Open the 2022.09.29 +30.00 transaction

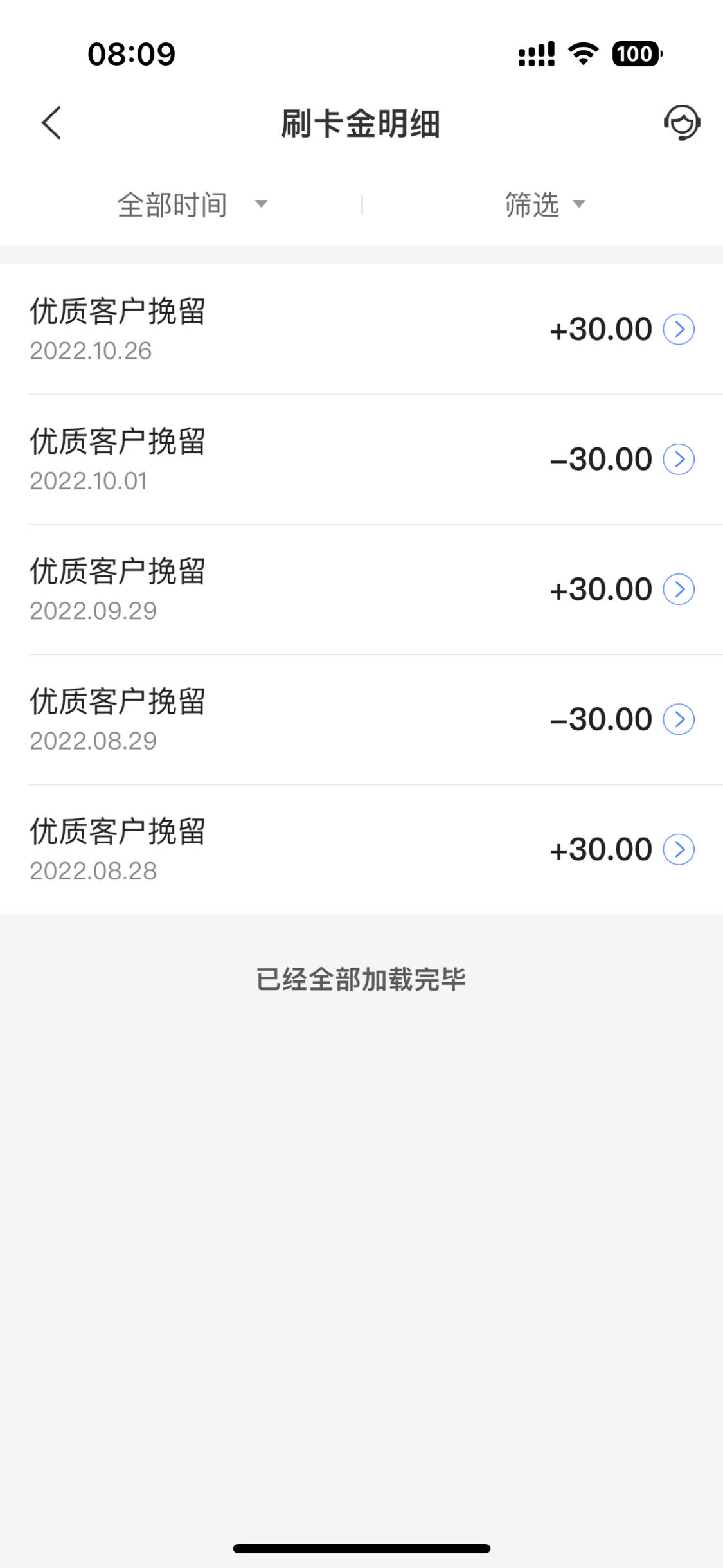[361, 590]
